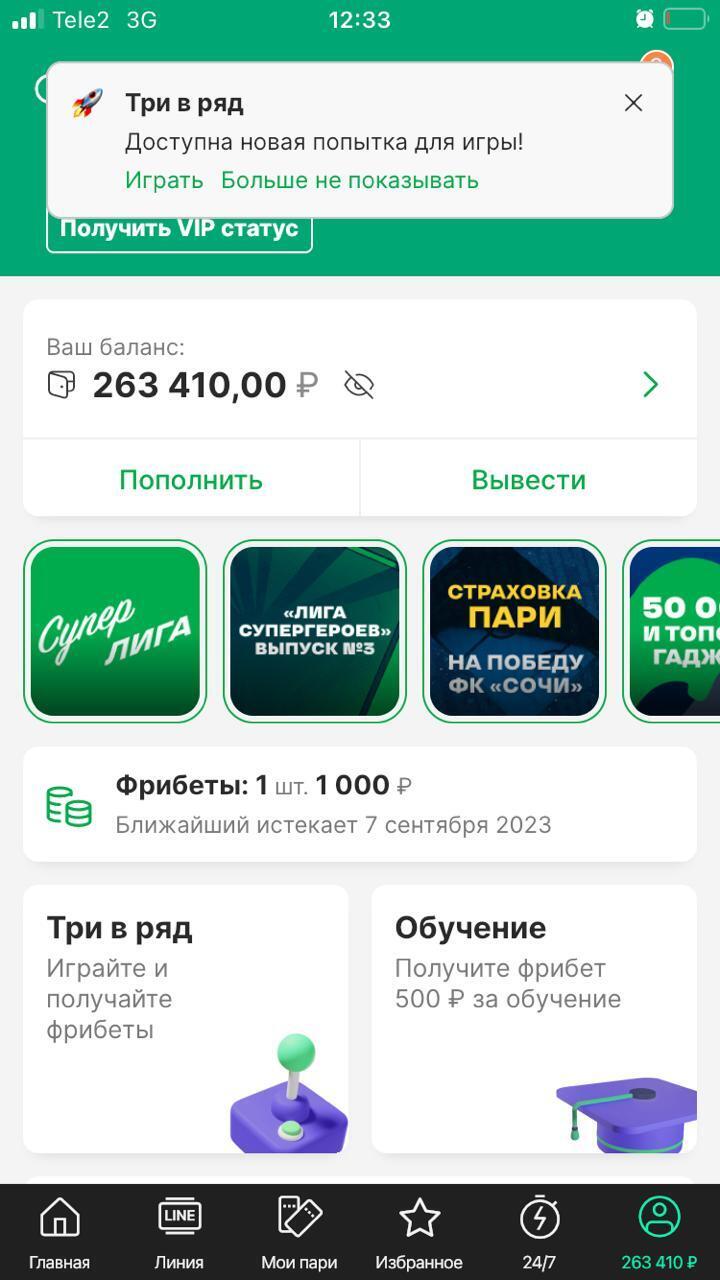Tap Получить VIP статус button

tap(179, 230)
